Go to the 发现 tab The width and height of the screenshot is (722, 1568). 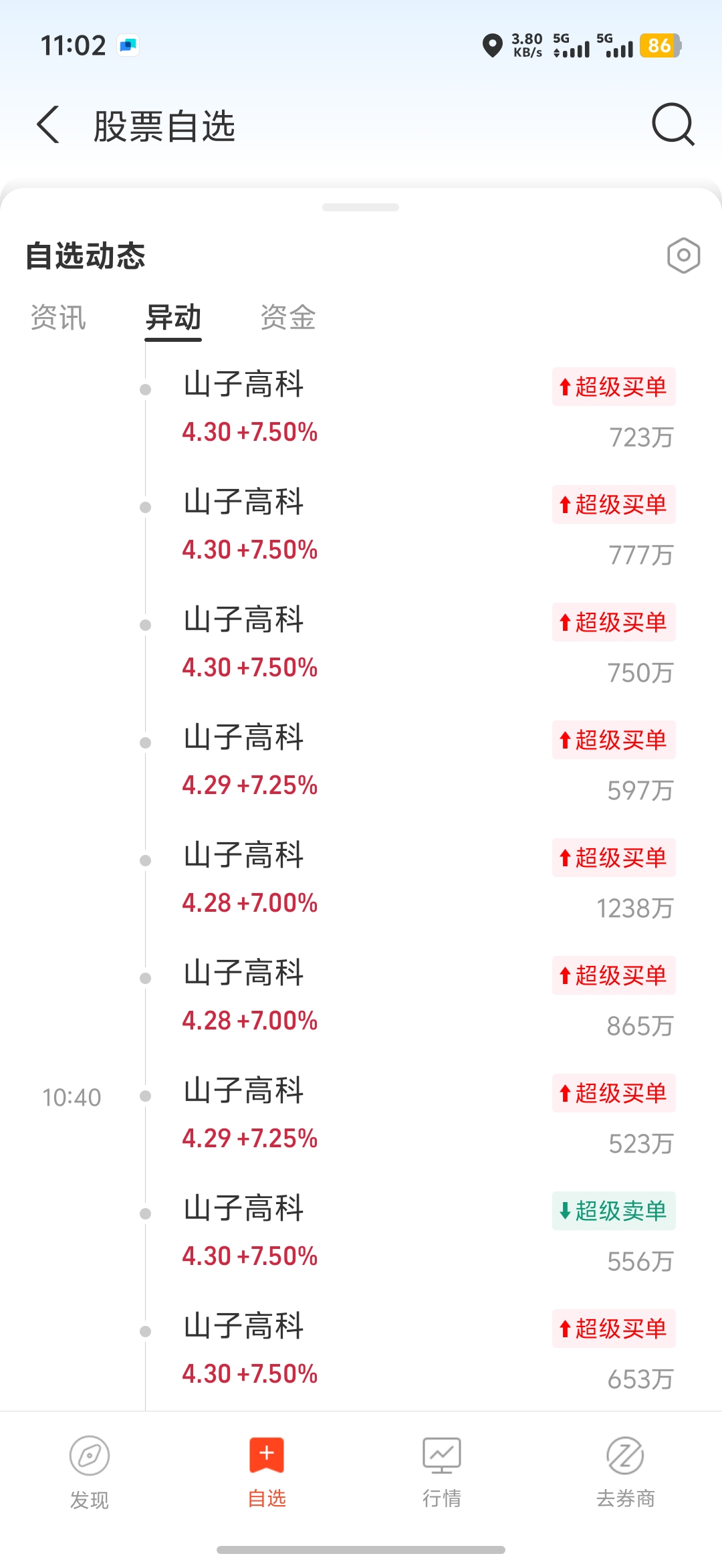(x=90, y=1472)
